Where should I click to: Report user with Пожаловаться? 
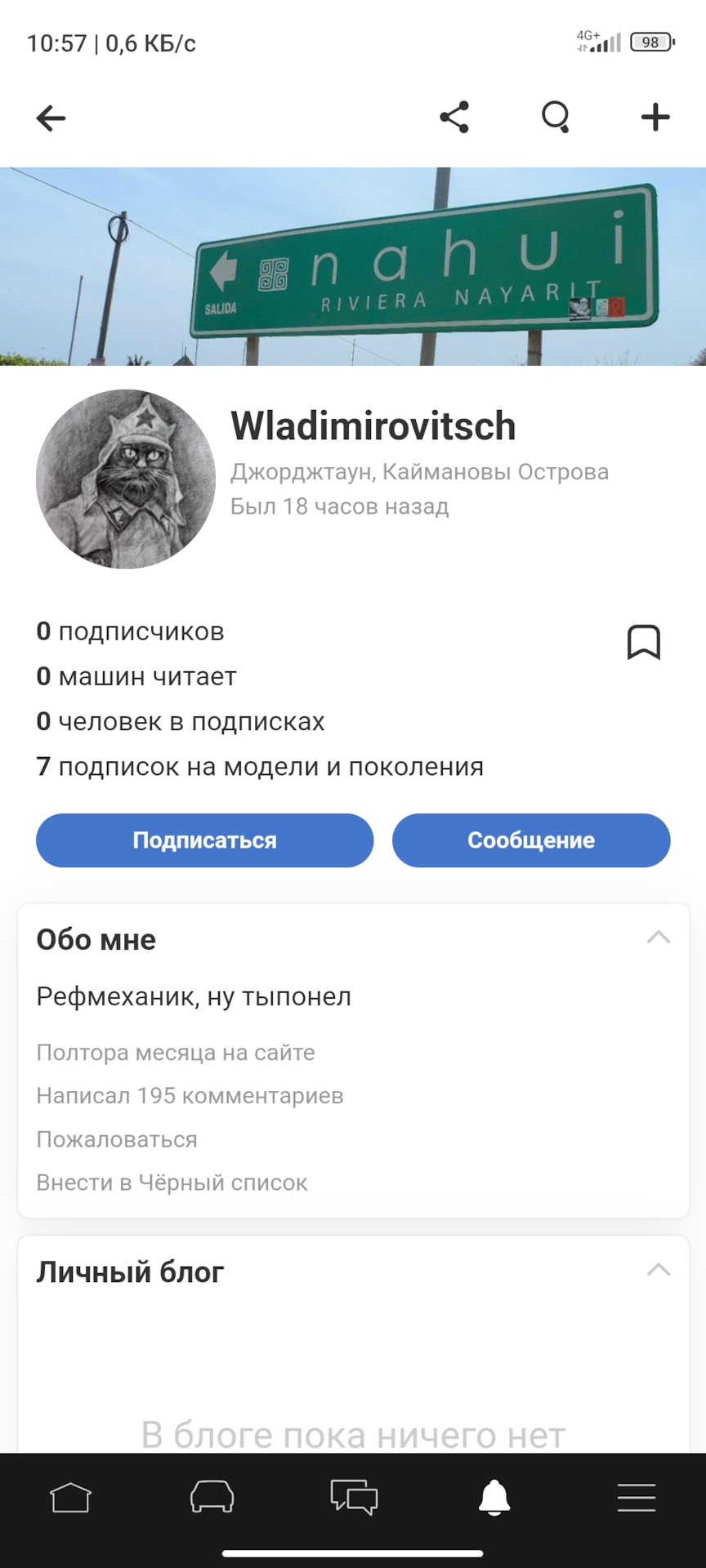117,1139
